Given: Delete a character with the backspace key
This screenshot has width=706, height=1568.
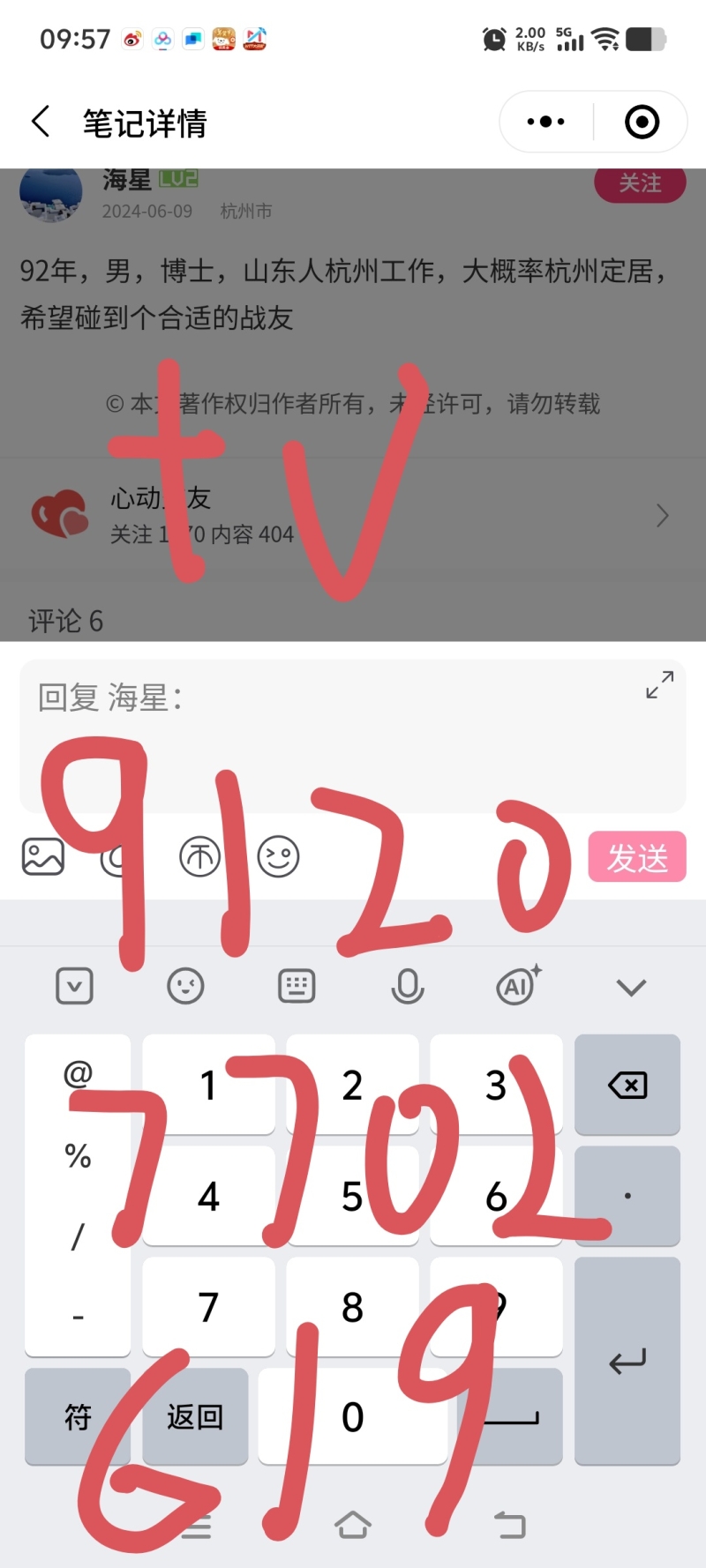Looking at the screenshot, I should [x=627, y=1085].
